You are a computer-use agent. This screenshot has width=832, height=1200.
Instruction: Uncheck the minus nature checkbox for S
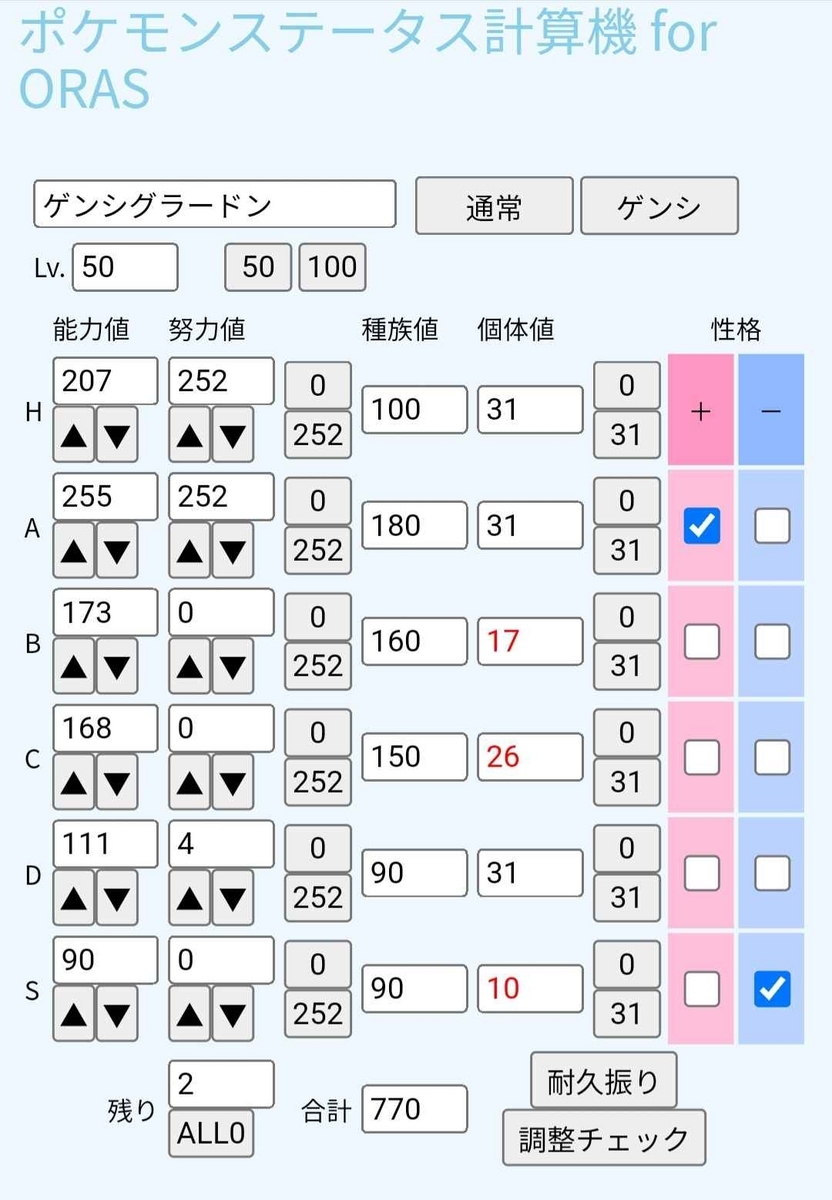click(772, 988)
